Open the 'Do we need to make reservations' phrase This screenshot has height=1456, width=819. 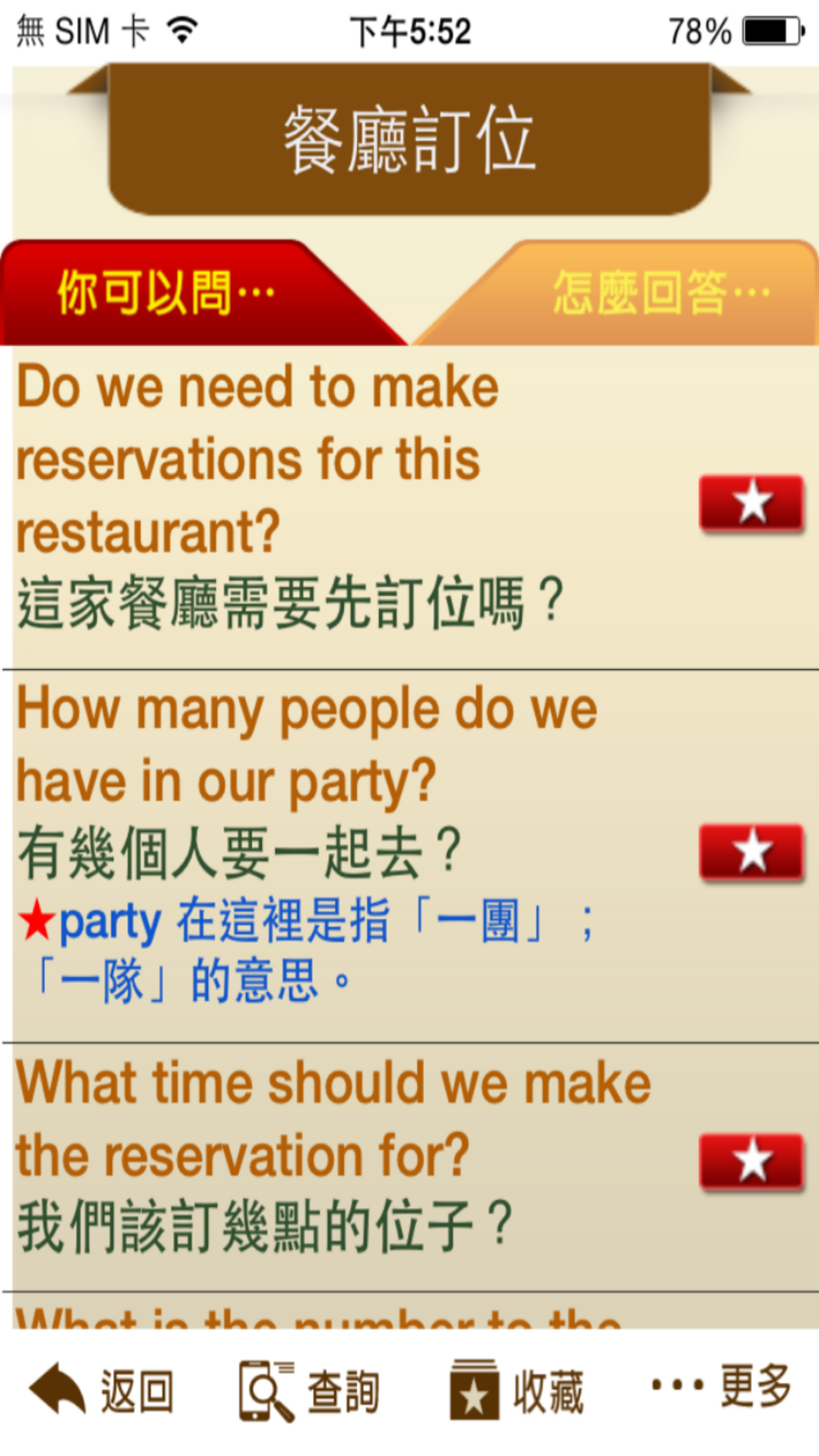point(328,495)
